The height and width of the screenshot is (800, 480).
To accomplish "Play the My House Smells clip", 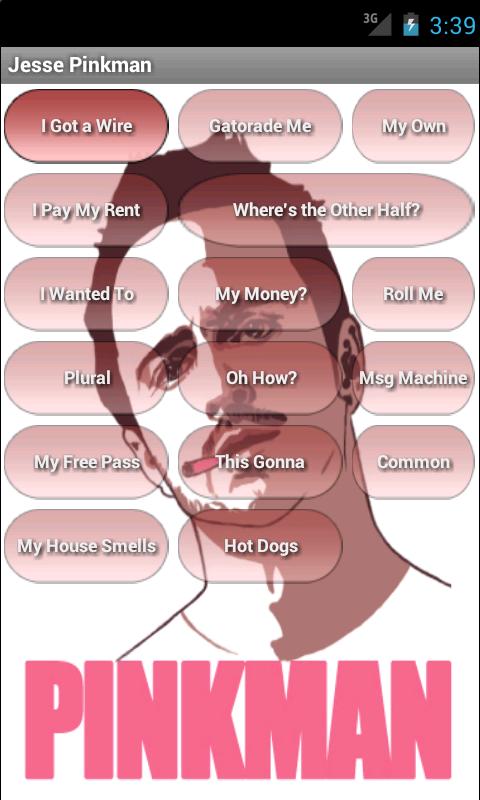I will coord(86,546).
